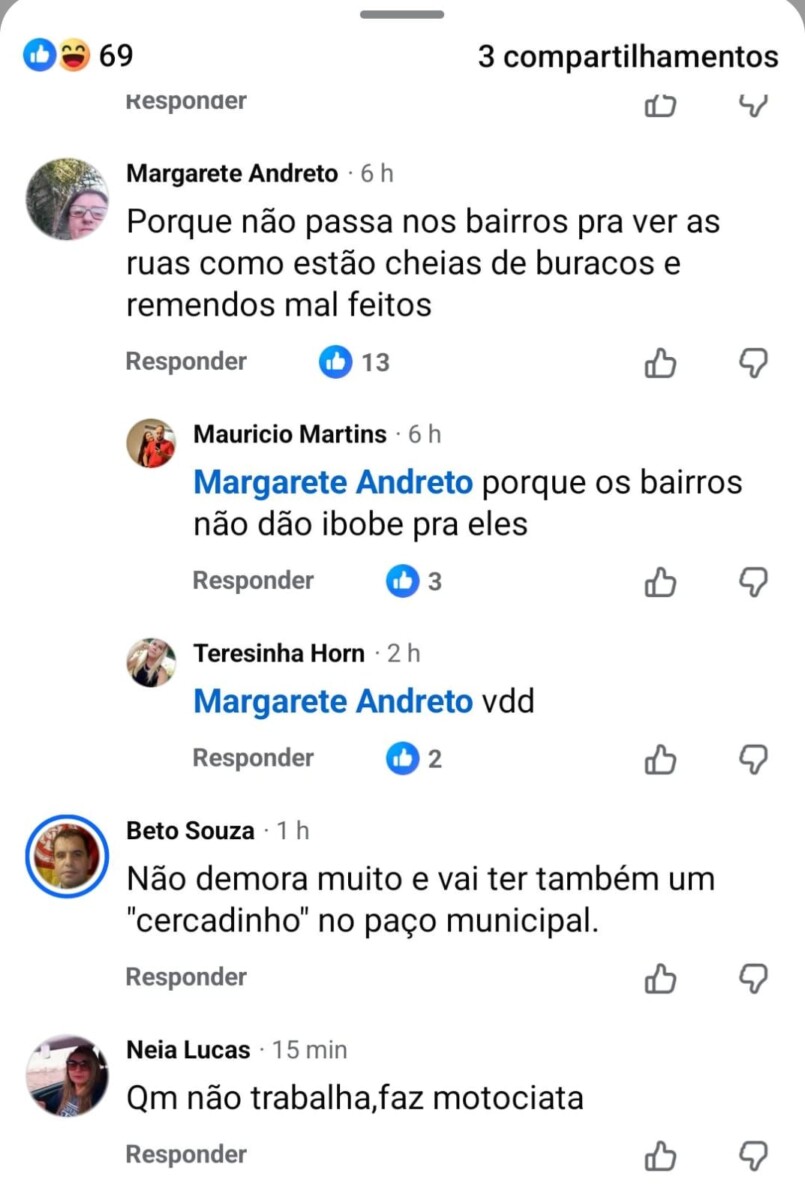The height and width of the screenshot is (1200, 805).
Task: Dislike Margarete Andreto's comment
Action: [x=752, y=363]
